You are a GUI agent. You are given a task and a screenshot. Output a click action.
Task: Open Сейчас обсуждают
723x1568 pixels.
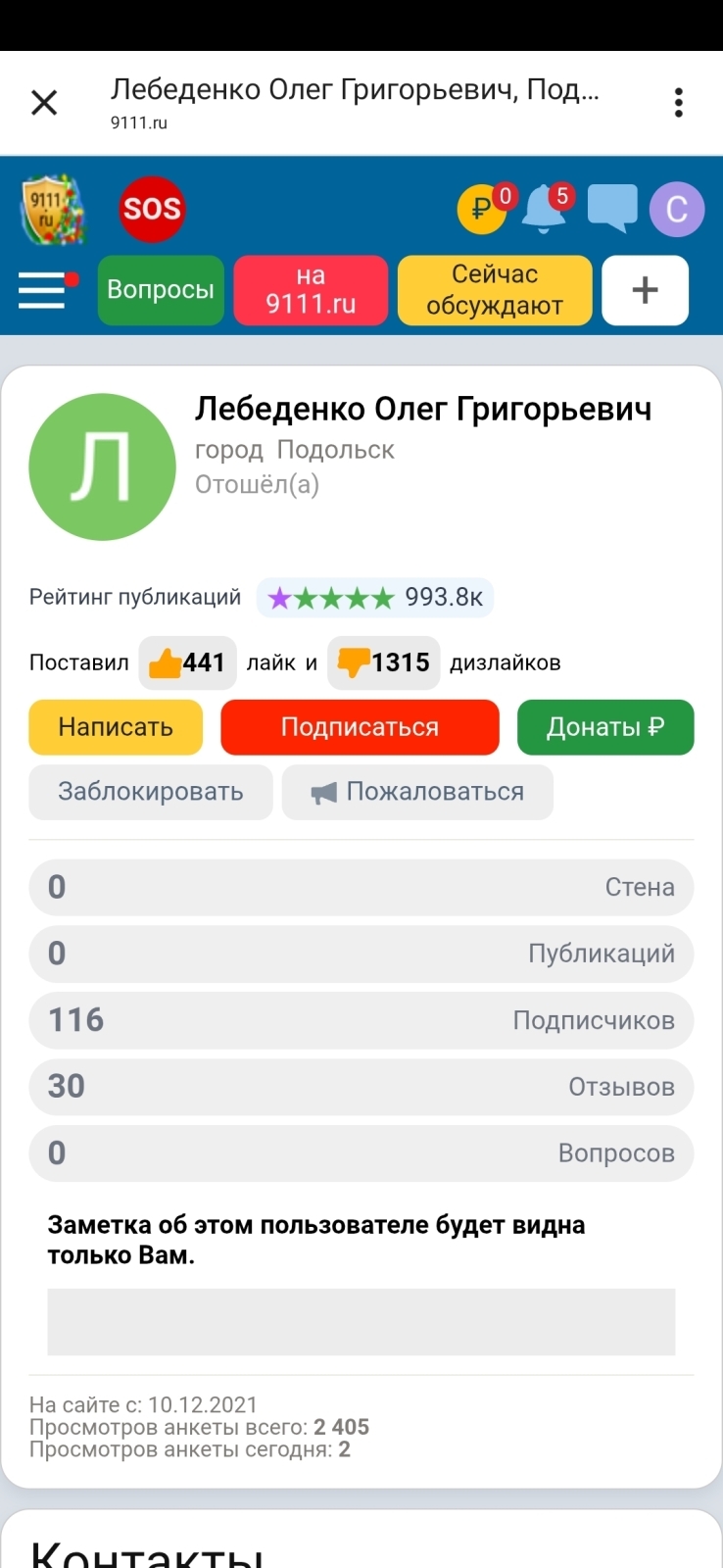pyautogui.click(x=494, y=290)
